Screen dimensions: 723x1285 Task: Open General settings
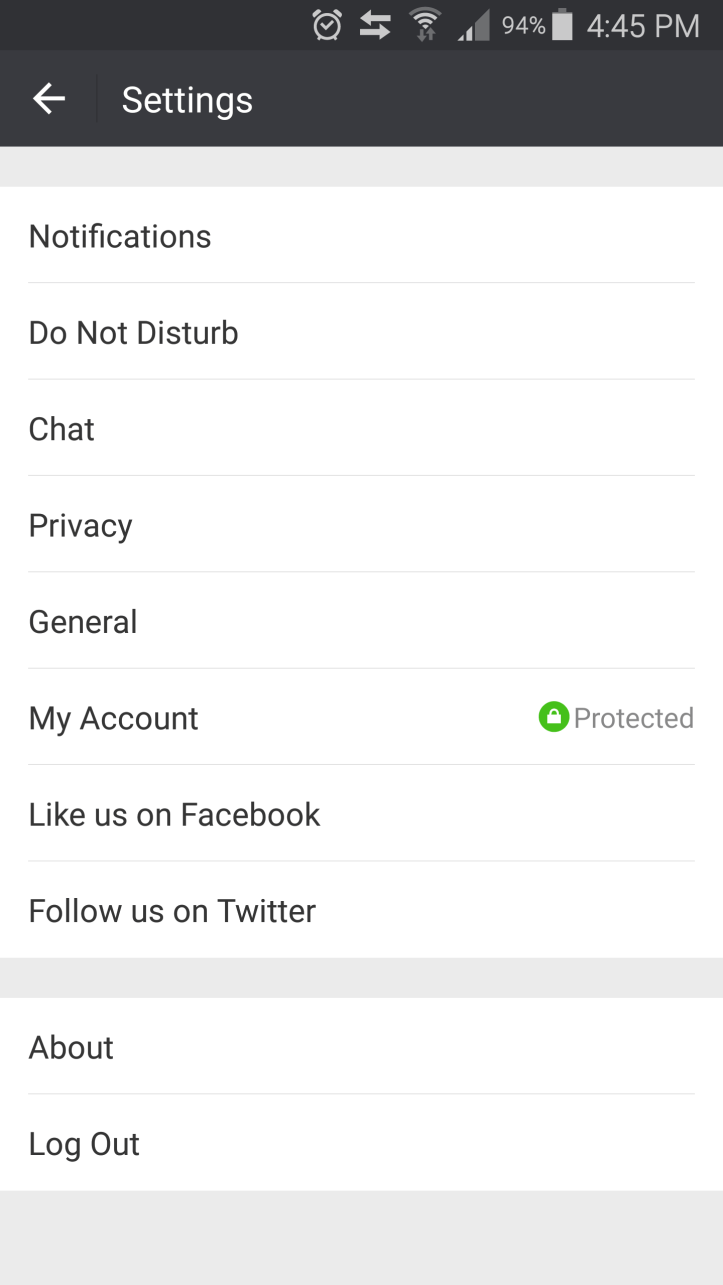coord(83,621)
